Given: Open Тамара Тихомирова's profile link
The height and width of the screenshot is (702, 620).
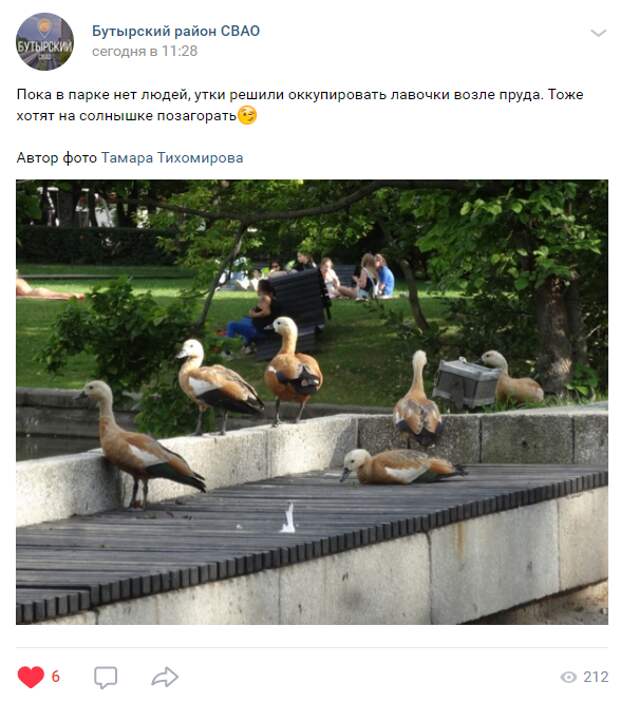Looking at the screenshot, I should [x=172, y=158].
